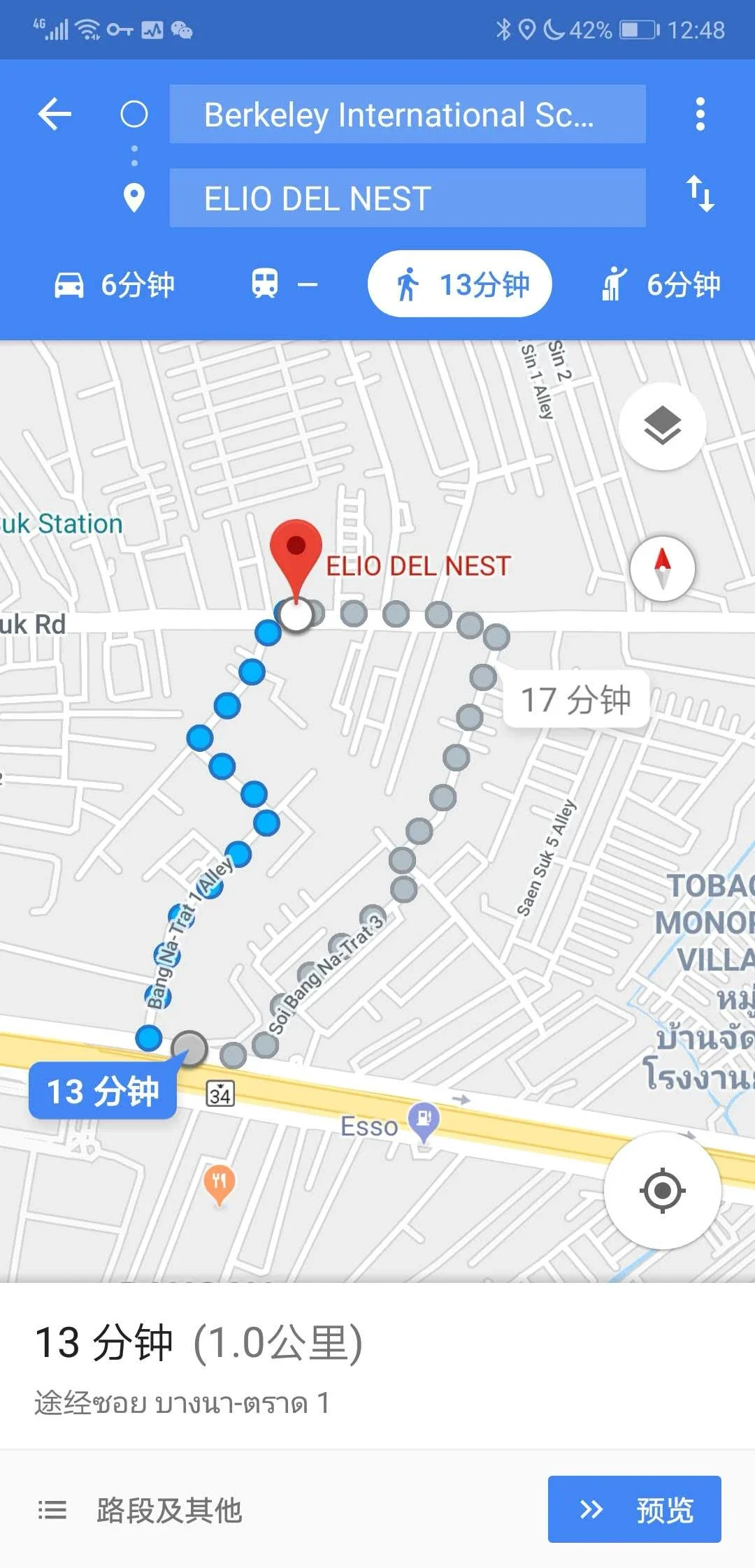Viewport: 755px width, 1568px height.
Task: Edit the Berkeley International starting point field
Action: click(408, 114)
